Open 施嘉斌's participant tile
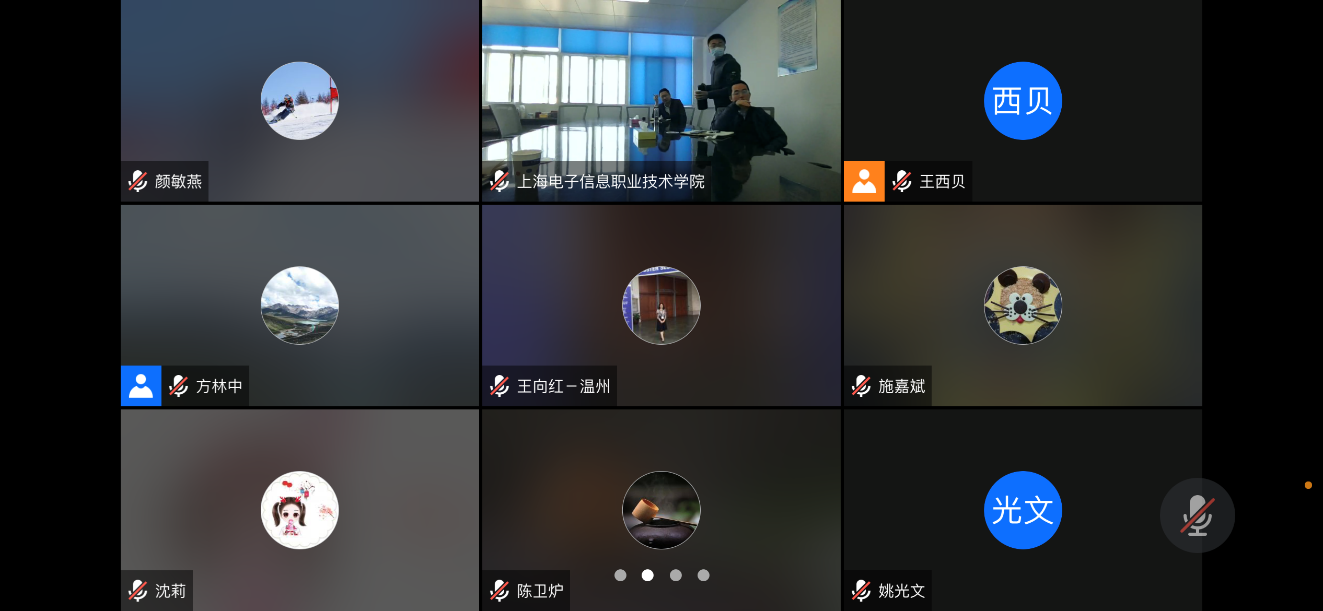This screenshot has height=611, width=1323. (x=1022, y=305)
